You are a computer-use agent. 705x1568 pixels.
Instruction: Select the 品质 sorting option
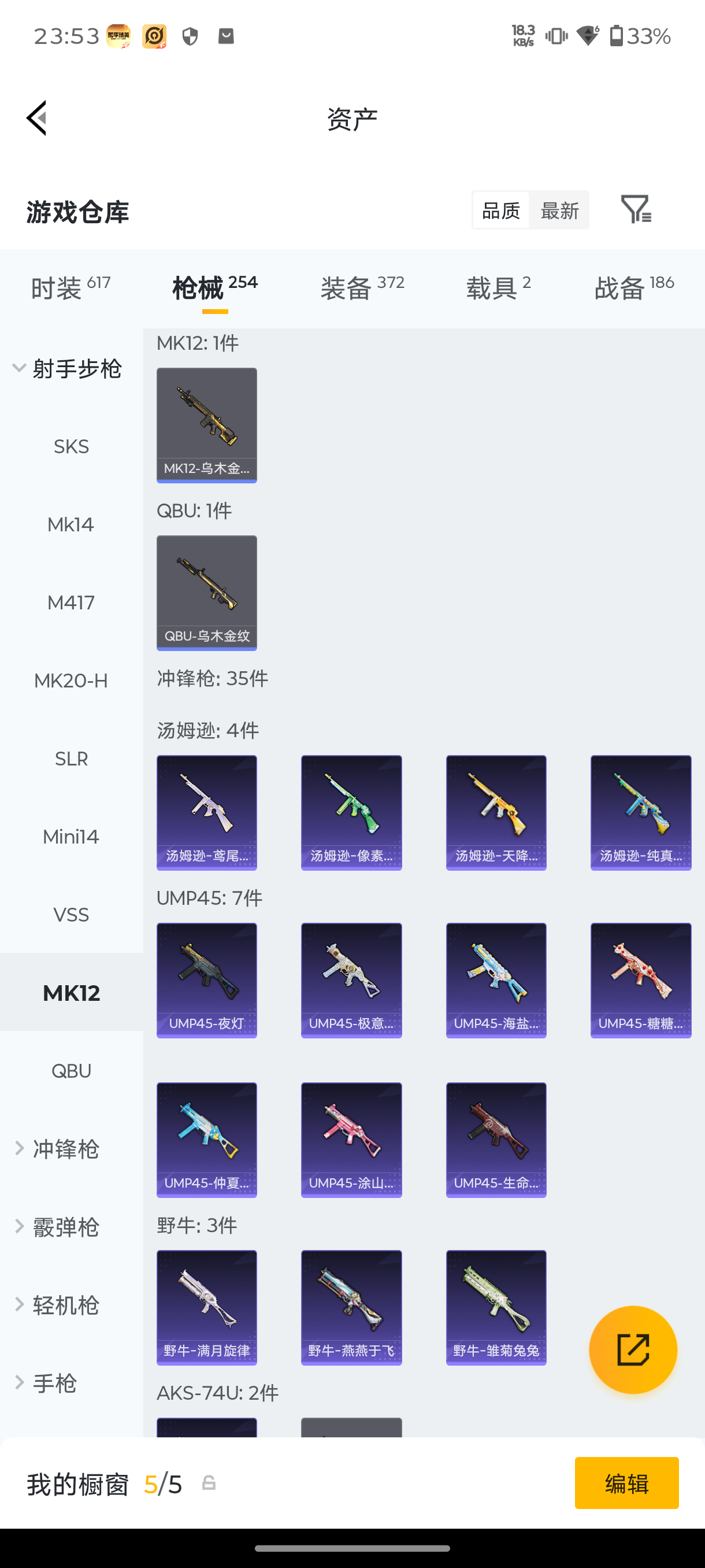(x=500, y=210)
